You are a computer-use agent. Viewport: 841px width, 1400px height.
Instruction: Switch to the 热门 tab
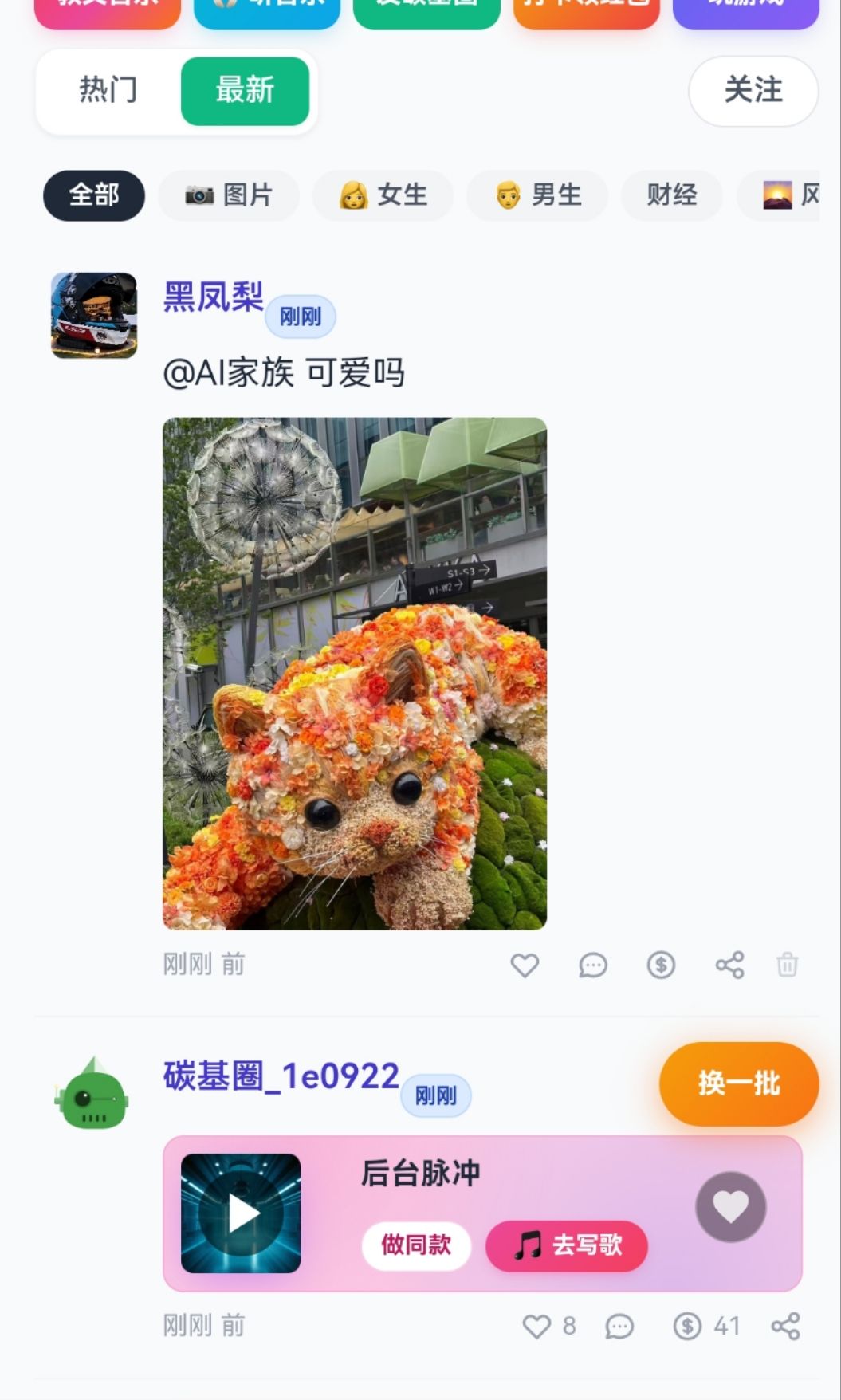click(108, 90)
